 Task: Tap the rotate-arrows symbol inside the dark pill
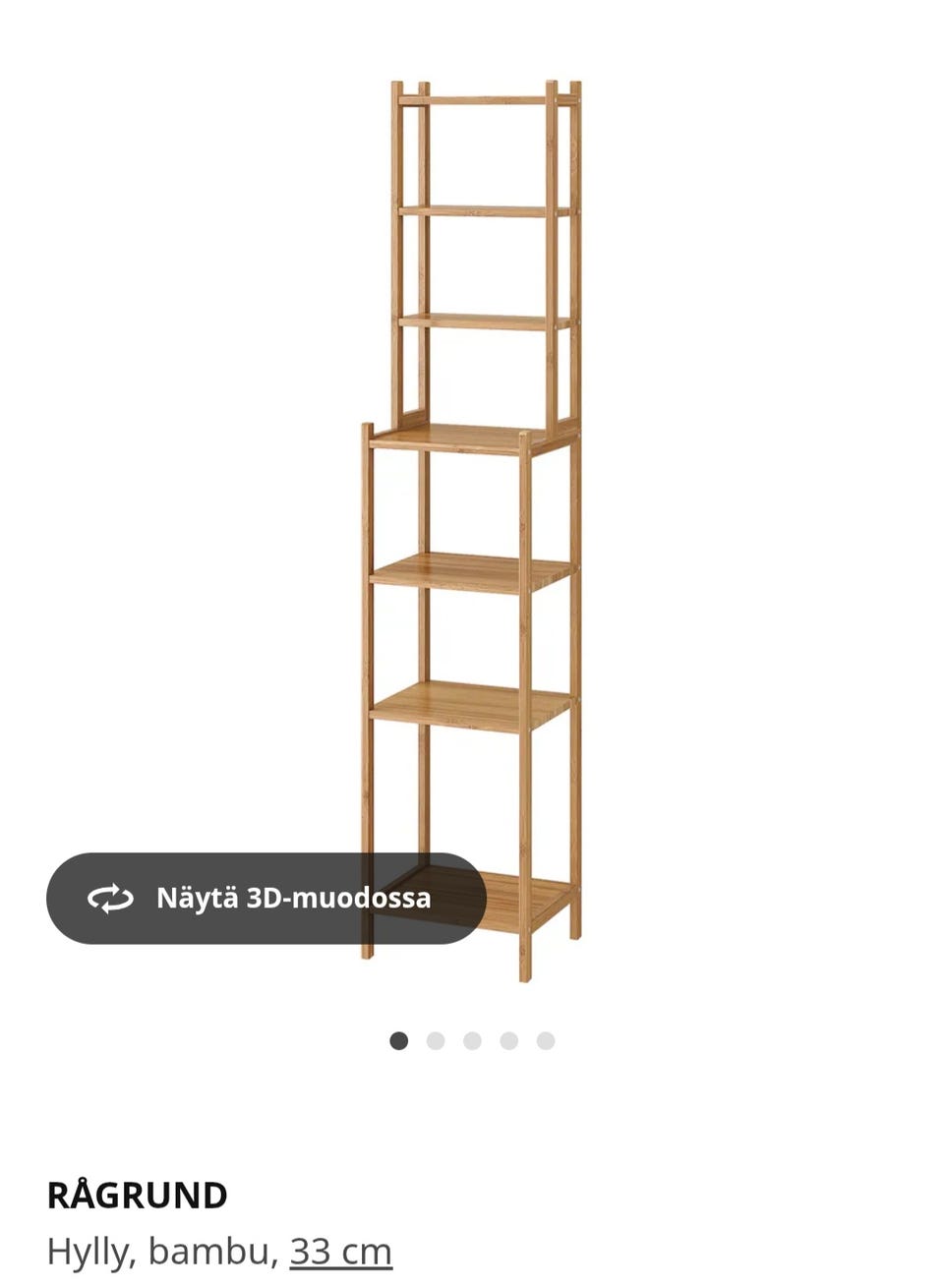coord(111,898)
